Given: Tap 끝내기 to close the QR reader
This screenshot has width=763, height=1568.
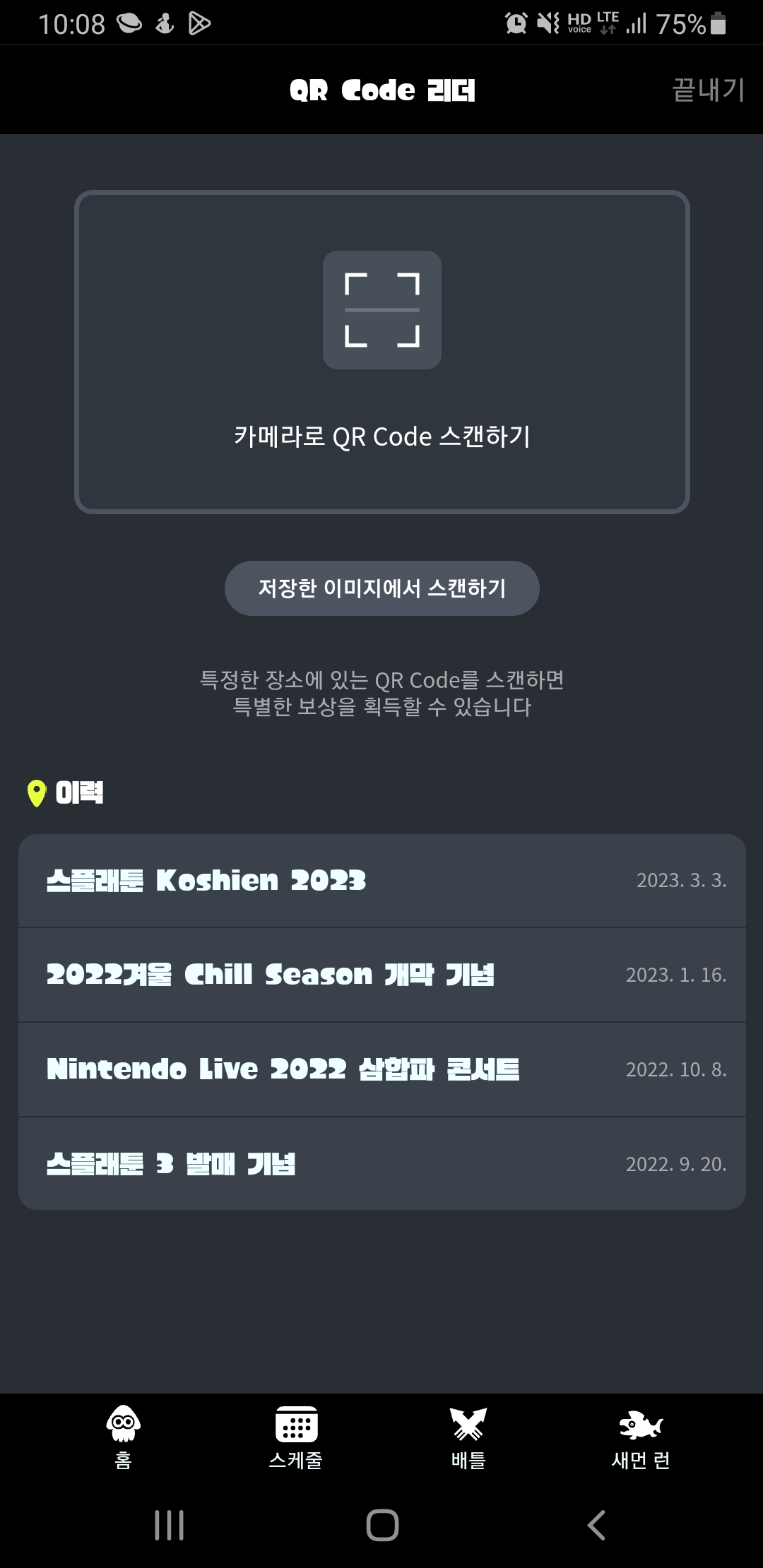Looking at the screenshot, I should click(708, 90).
